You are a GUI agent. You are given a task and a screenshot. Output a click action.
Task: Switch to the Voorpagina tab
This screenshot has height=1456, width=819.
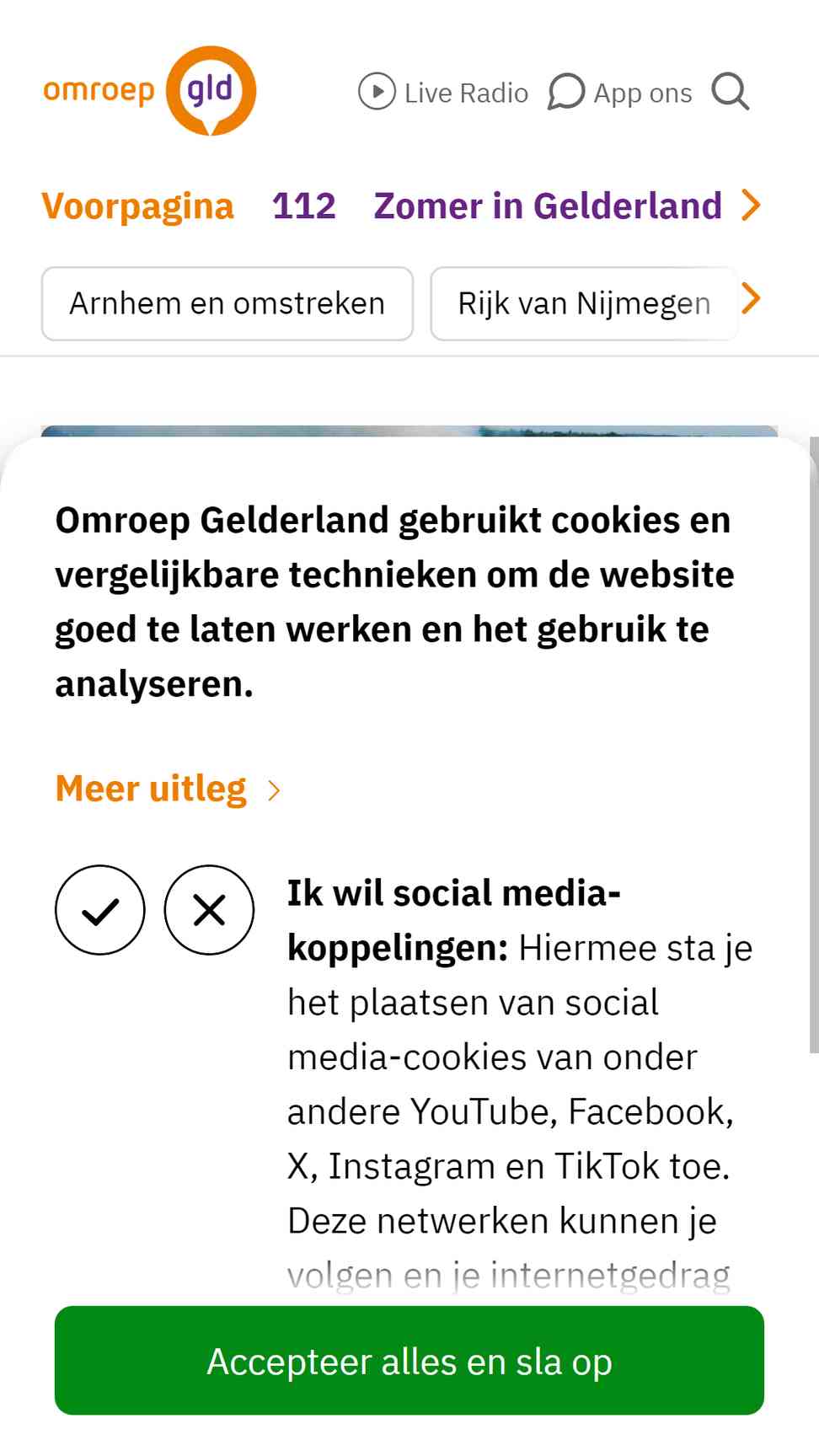pyautogui.click(x=137, y=206)
